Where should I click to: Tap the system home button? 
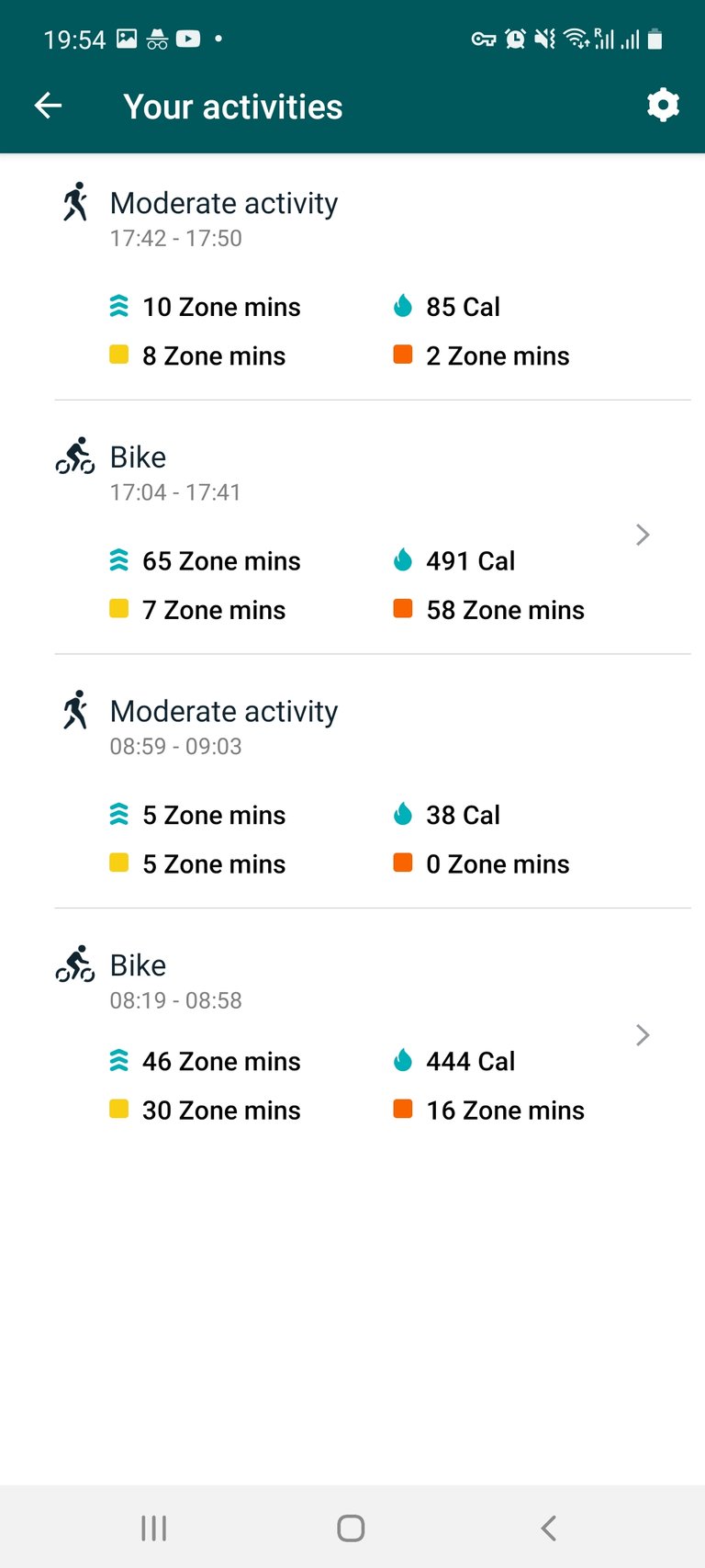[x=351, y=1528]
